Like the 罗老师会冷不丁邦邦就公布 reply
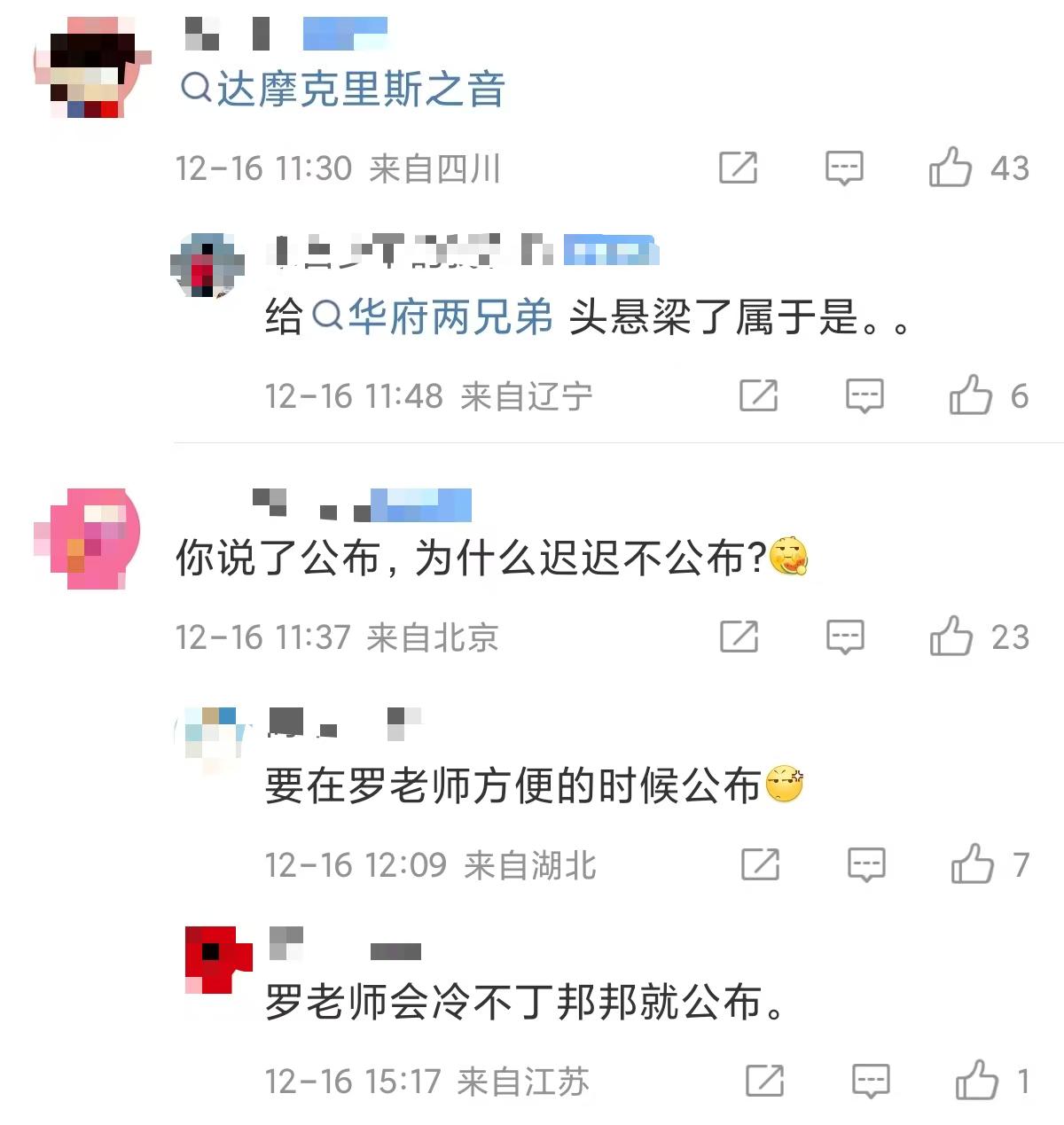 976,1081
